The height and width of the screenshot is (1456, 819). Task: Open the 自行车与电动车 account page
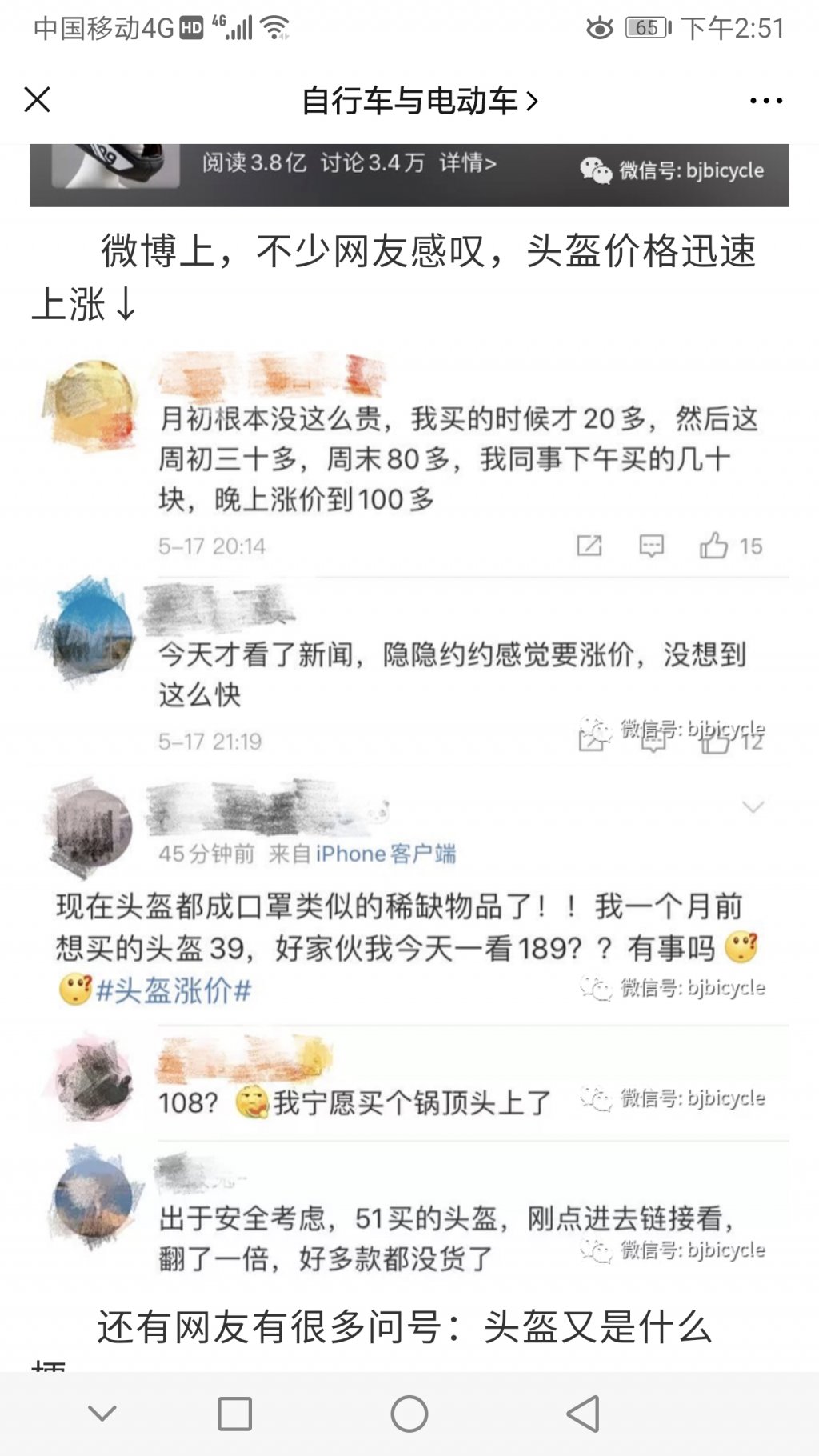coord(419,101)
